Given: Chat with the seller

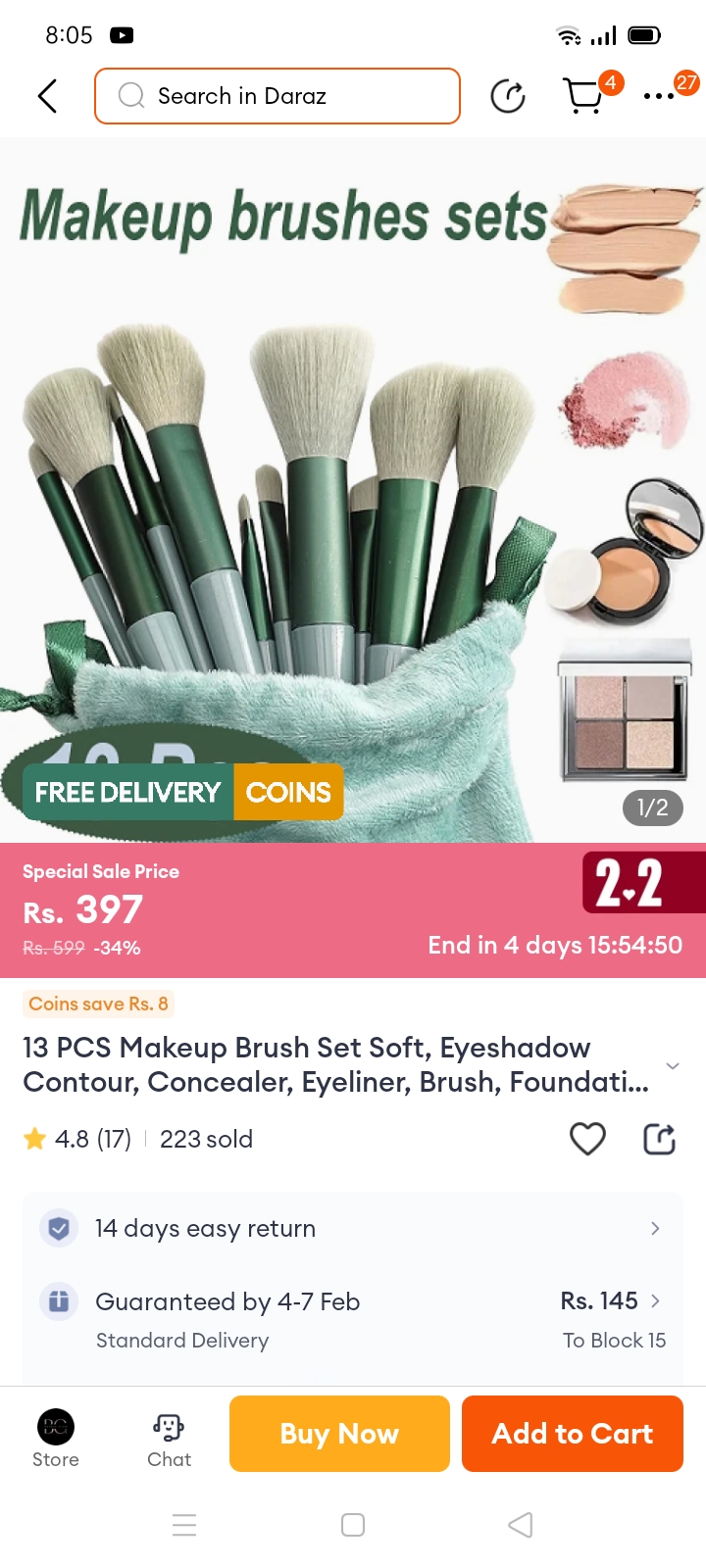Looking at the screenshot, I should pos(169,1437).
